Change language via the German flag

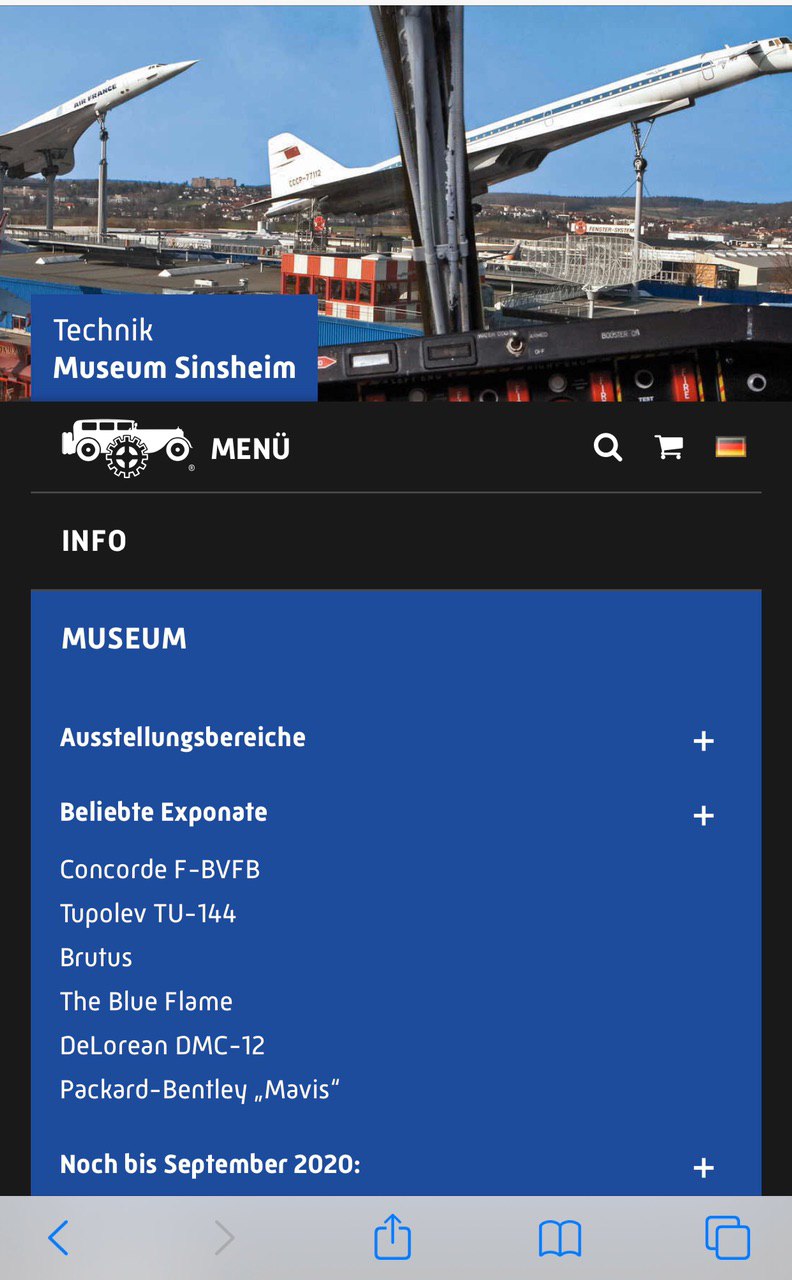click(x=731, y=447)
